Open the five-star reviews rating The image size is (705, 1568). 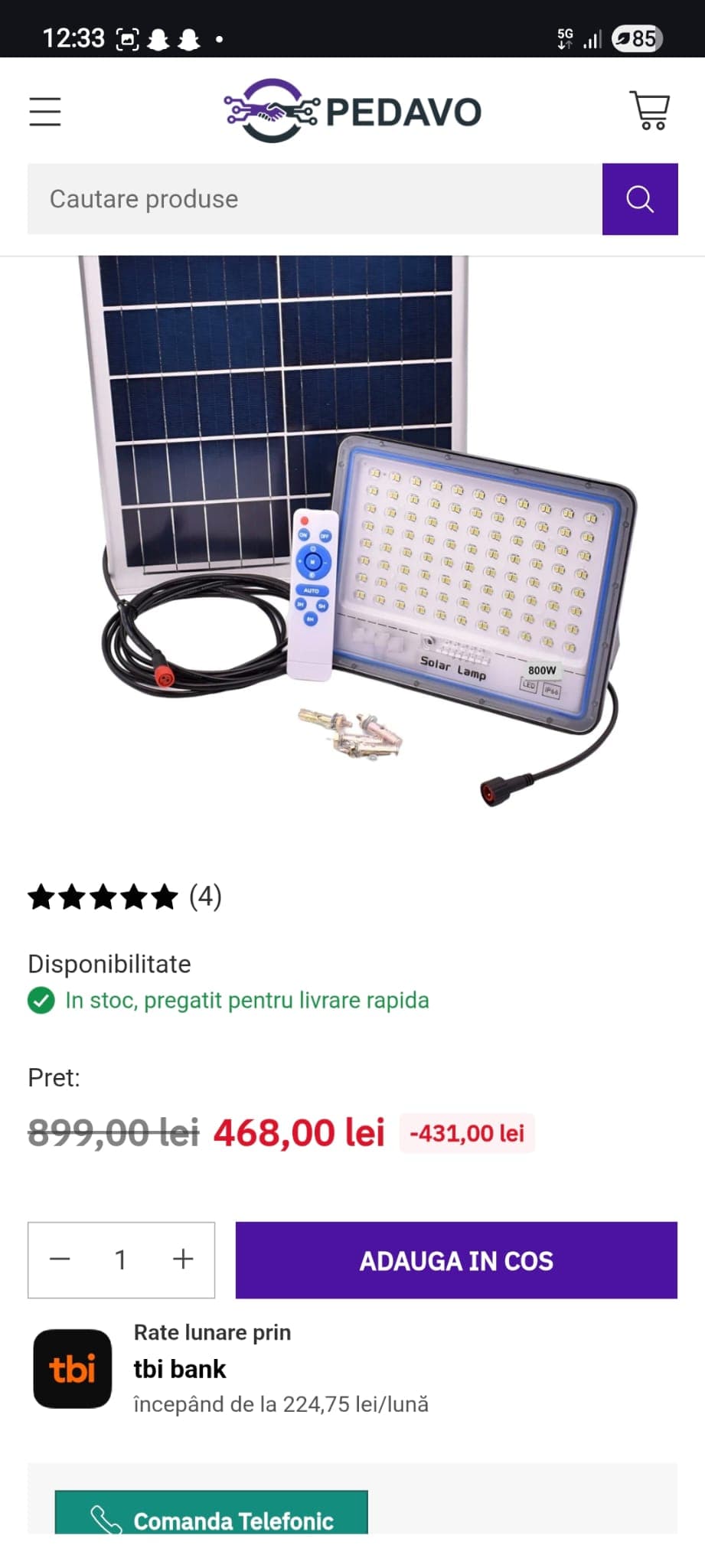click(x=125, y=897)
